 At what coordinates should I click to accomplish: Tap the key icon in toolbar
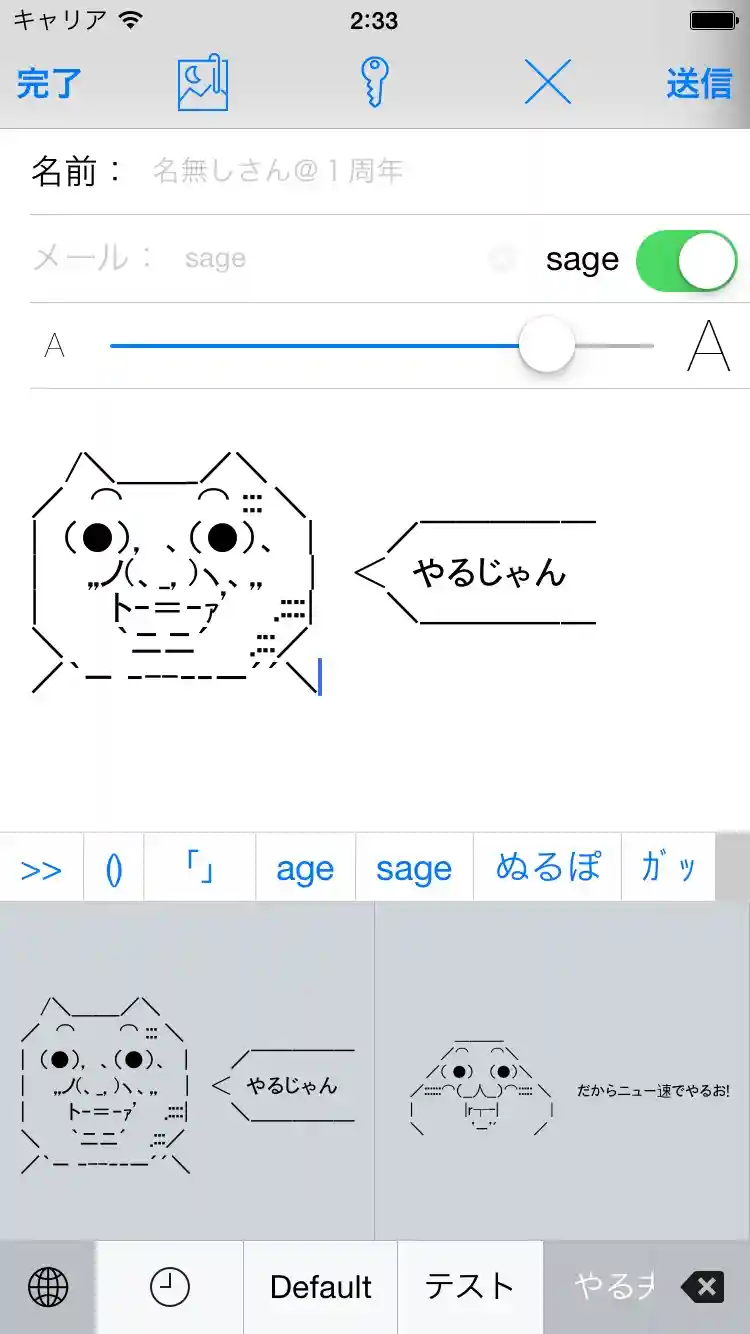[375, 82]
